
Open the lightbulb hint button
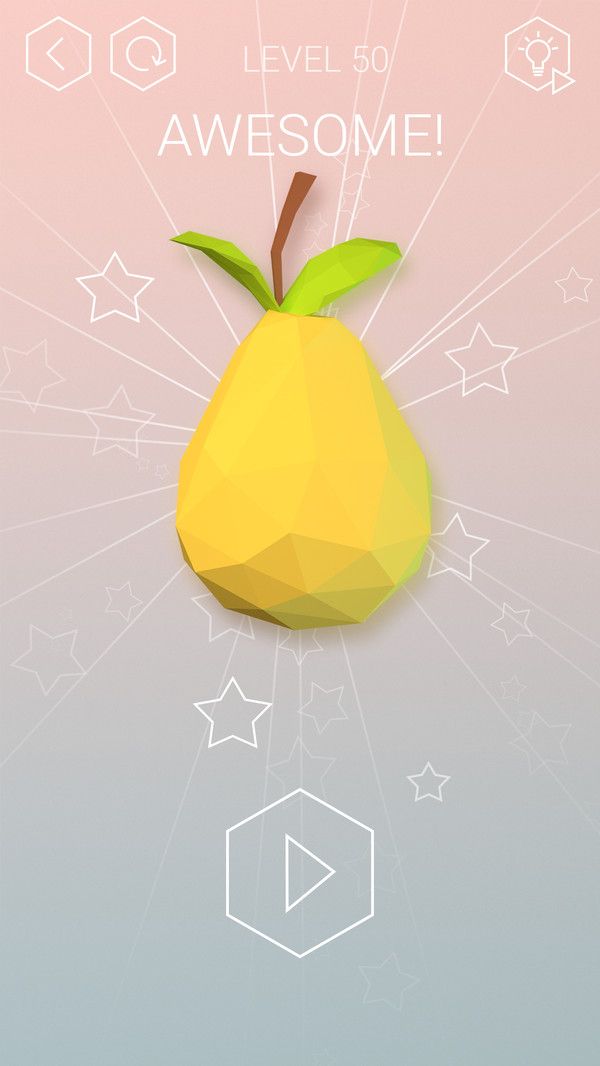point(538,54)
